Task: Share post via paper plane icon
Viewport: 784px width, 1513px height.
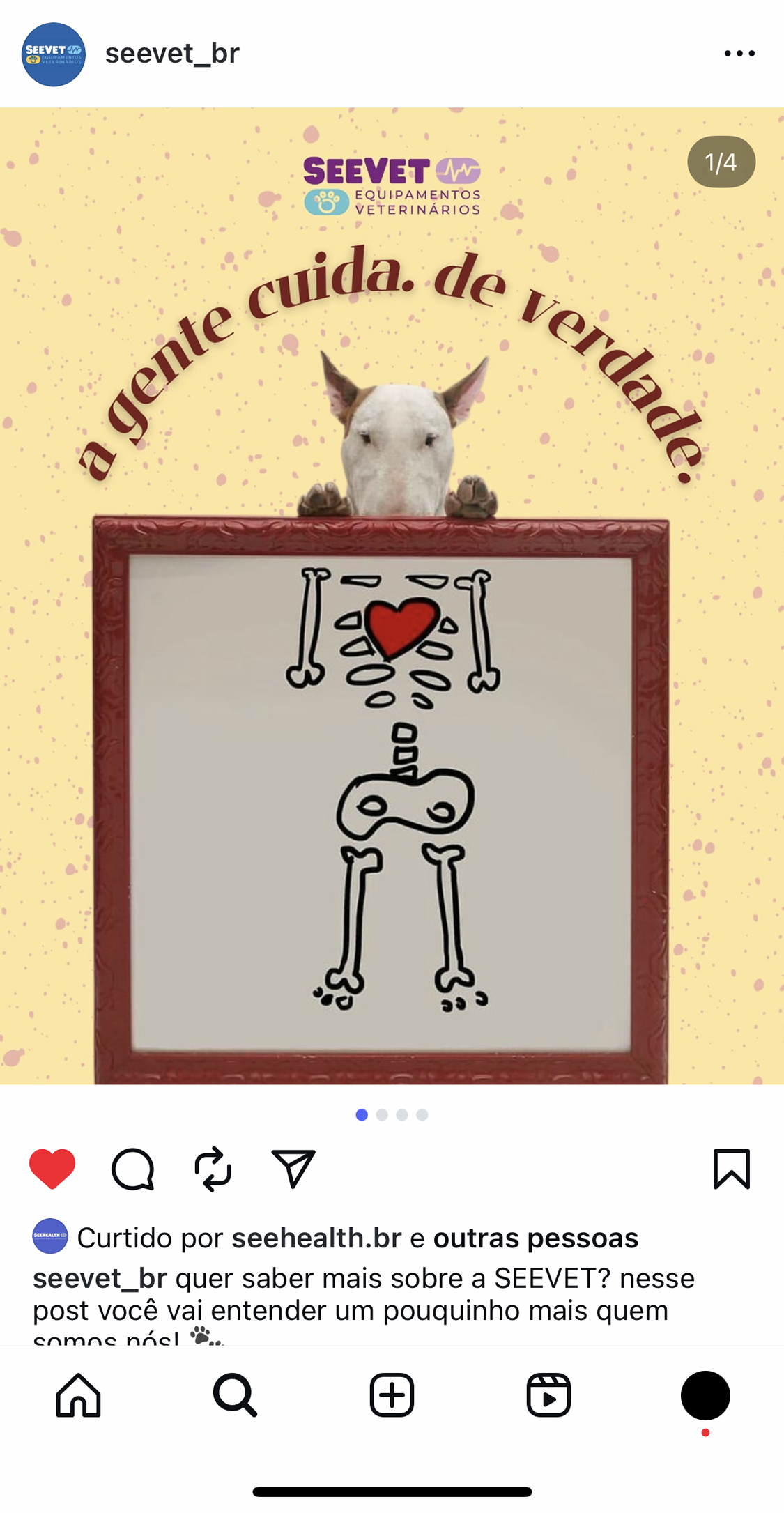Action: pyautogui.click(x=293, y=1169)
